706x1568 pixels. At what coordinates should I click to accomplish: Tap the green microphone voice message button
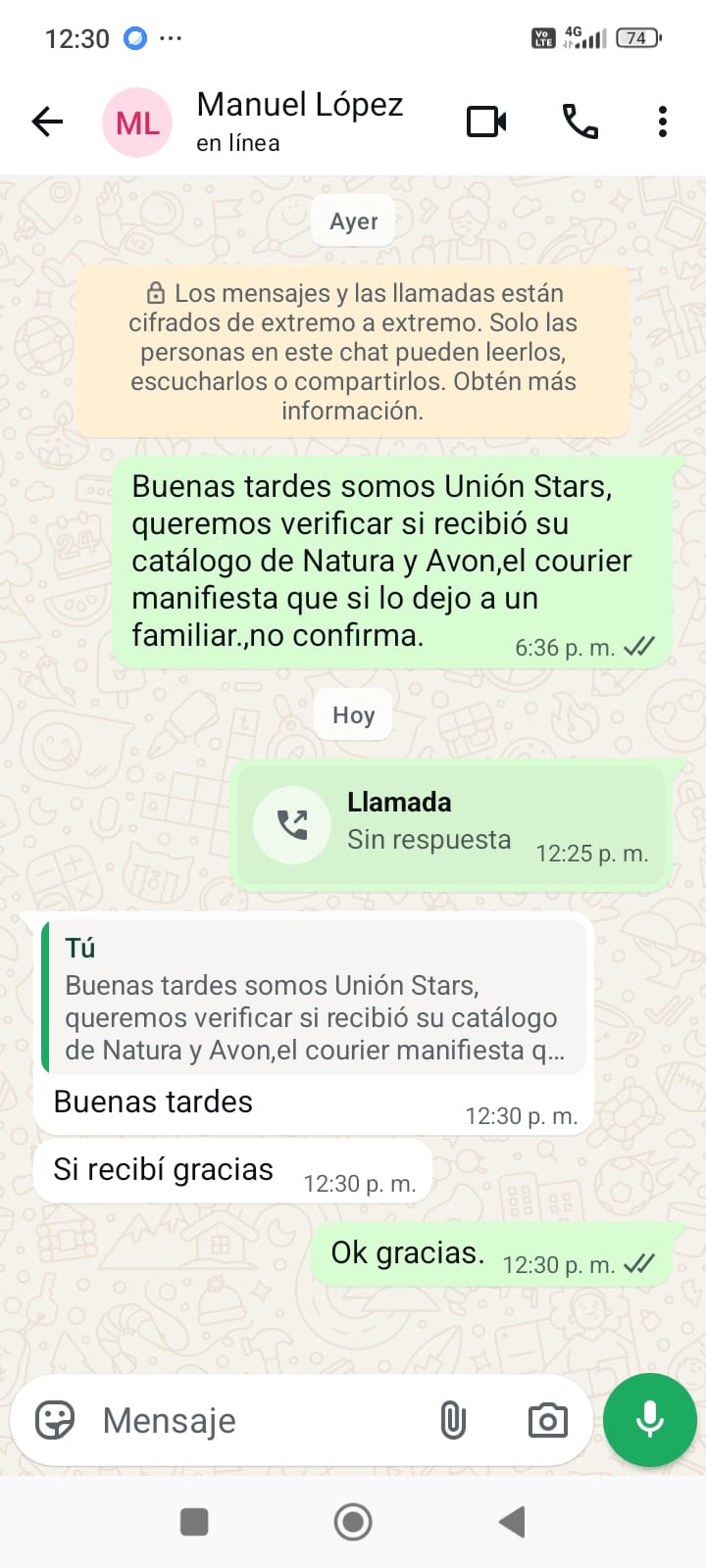point(649,1420)
